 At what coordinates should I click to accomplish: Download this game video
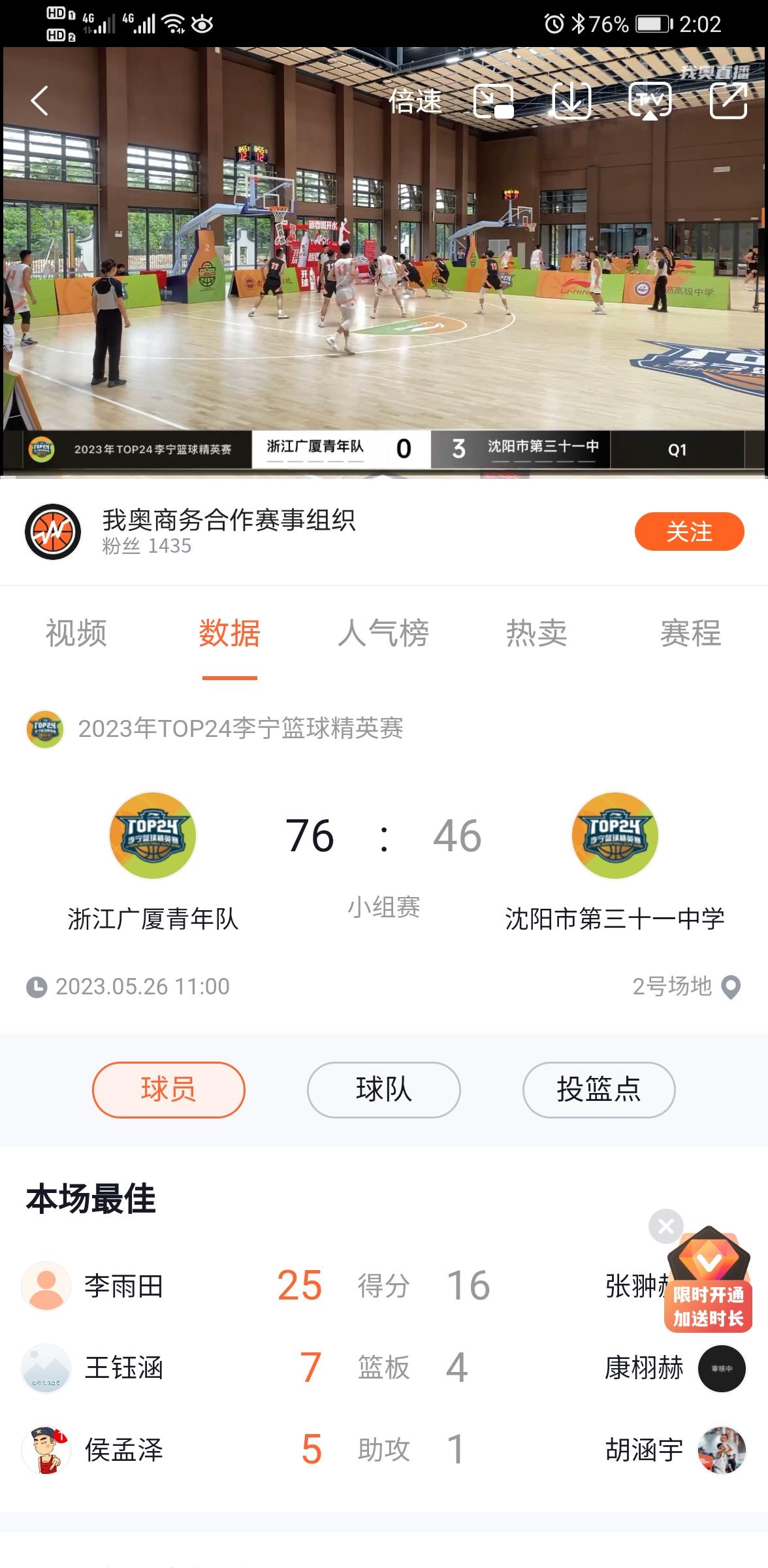[x=571, y=101]
